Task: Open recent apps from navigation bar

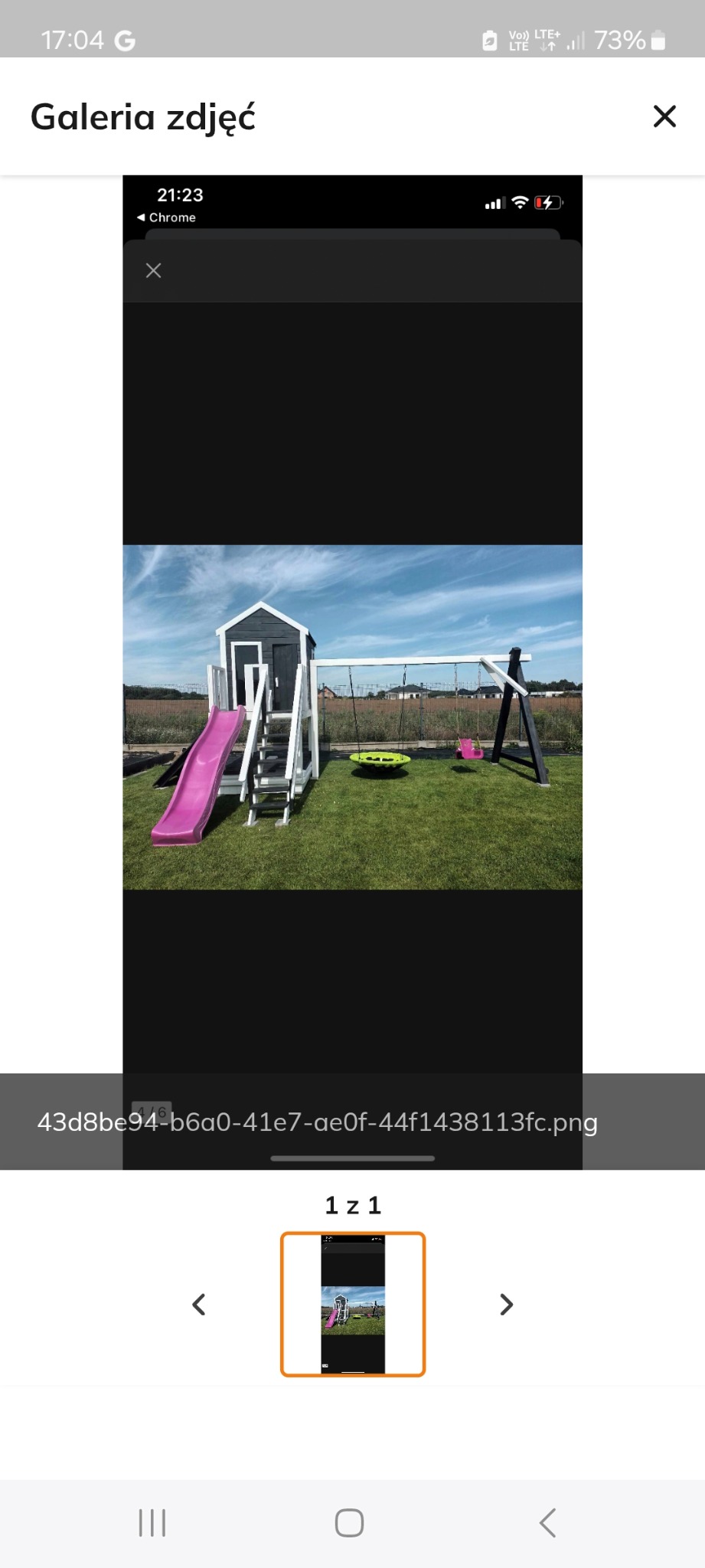Action: [152, 1523]
